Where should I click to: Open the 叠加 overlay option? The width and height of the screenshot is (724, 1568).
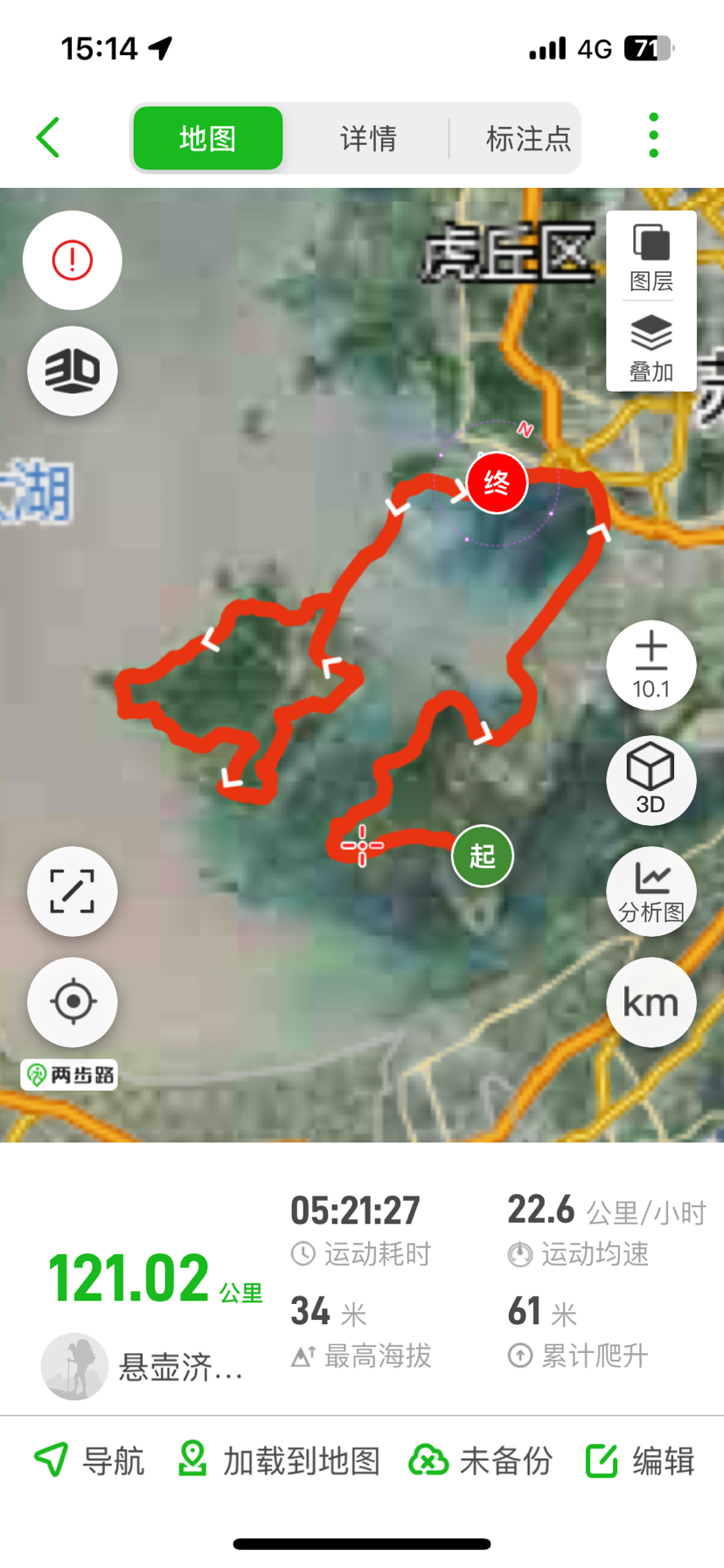(x=651, y=349)
